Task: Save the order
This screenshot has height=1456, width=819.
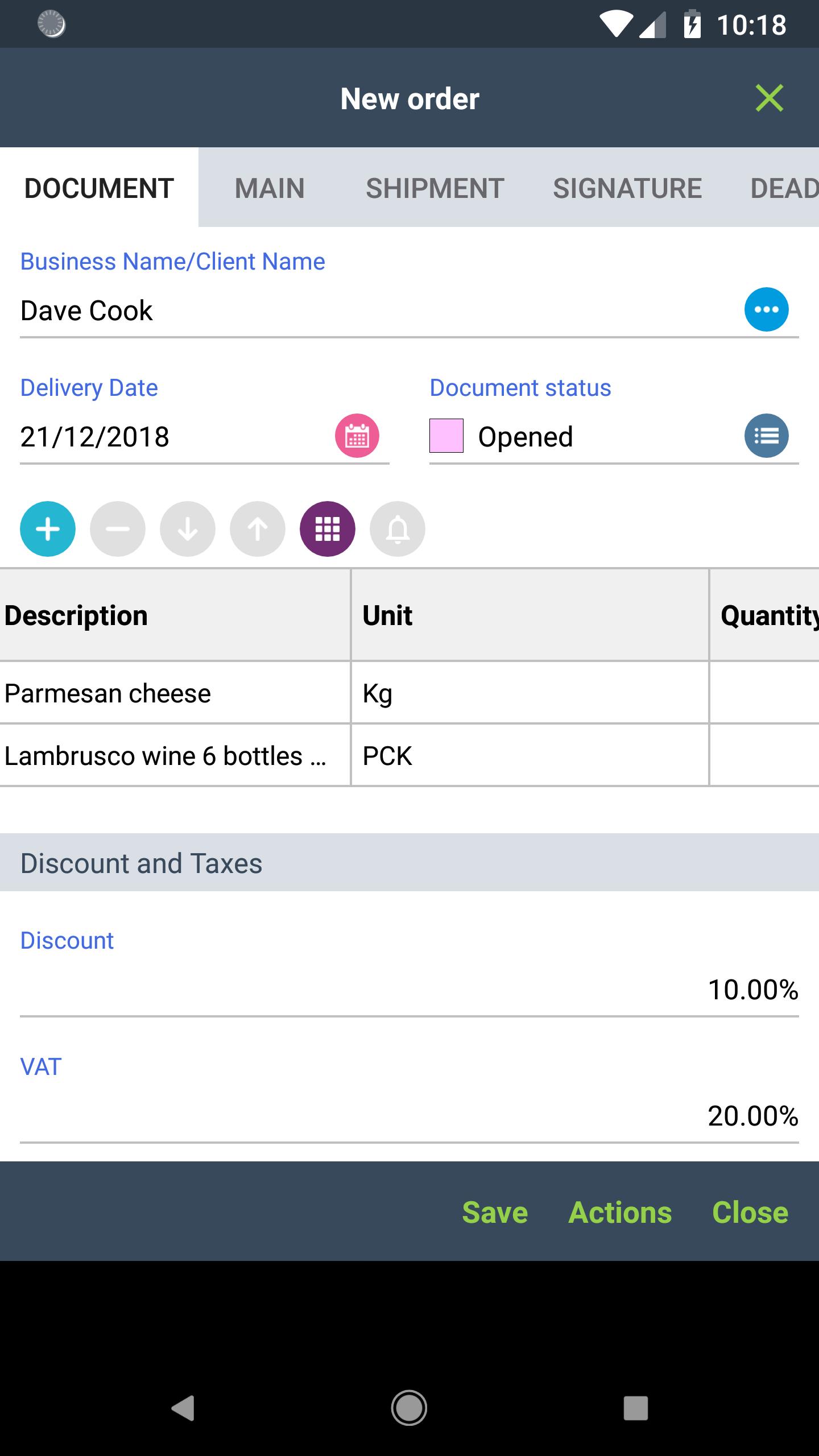Action: tap(495, 1212)
